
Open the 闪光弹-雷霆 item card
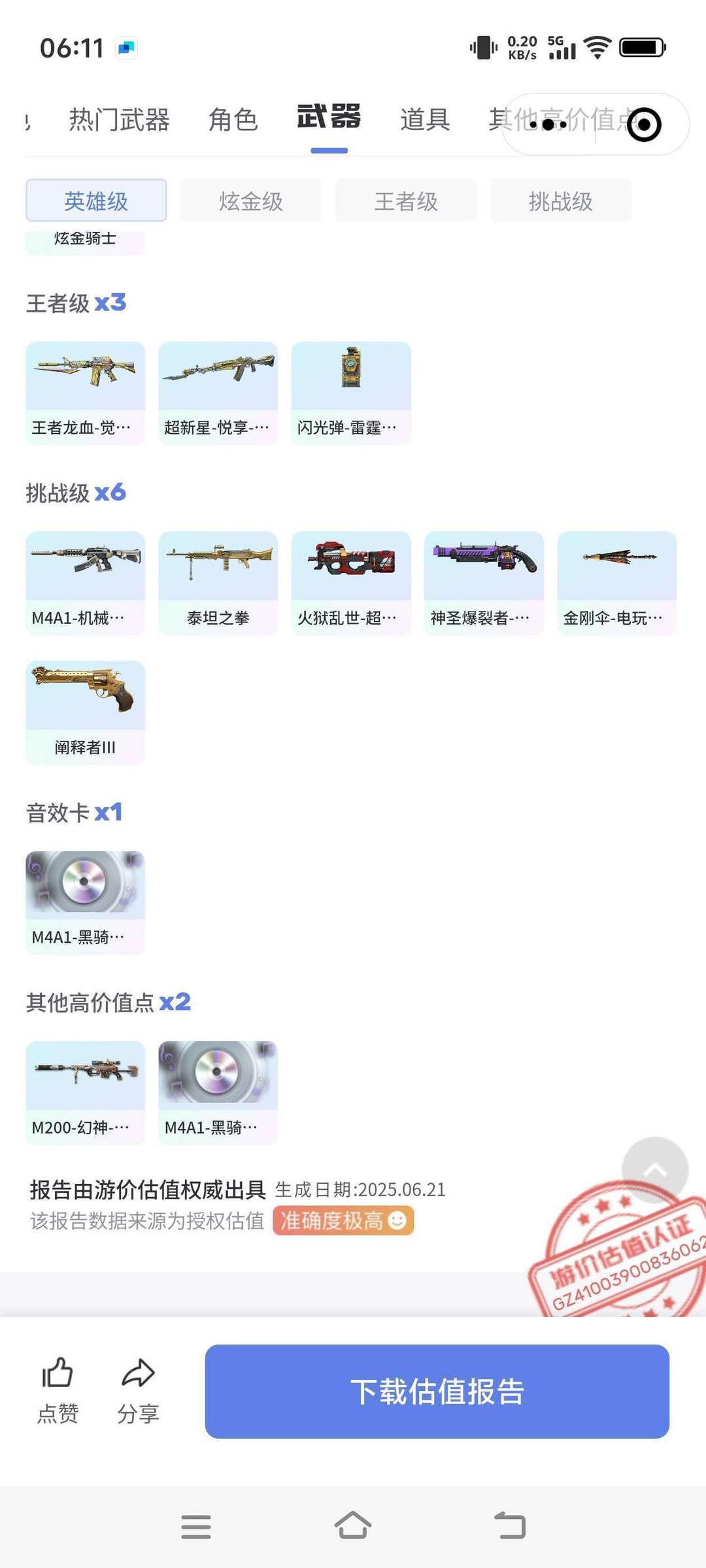point(351,393)
